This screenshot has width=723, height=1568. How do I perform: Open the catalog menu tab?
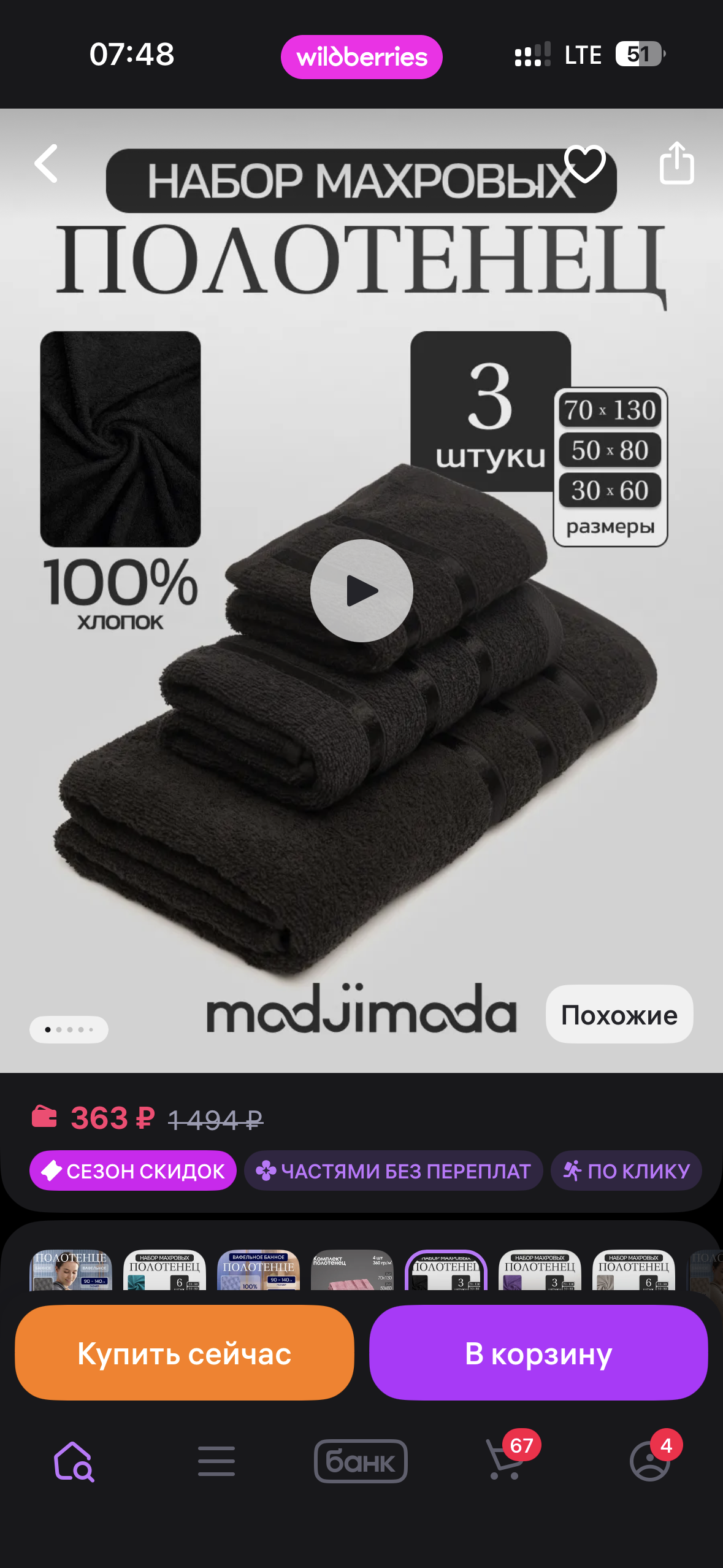point(216,1461)
